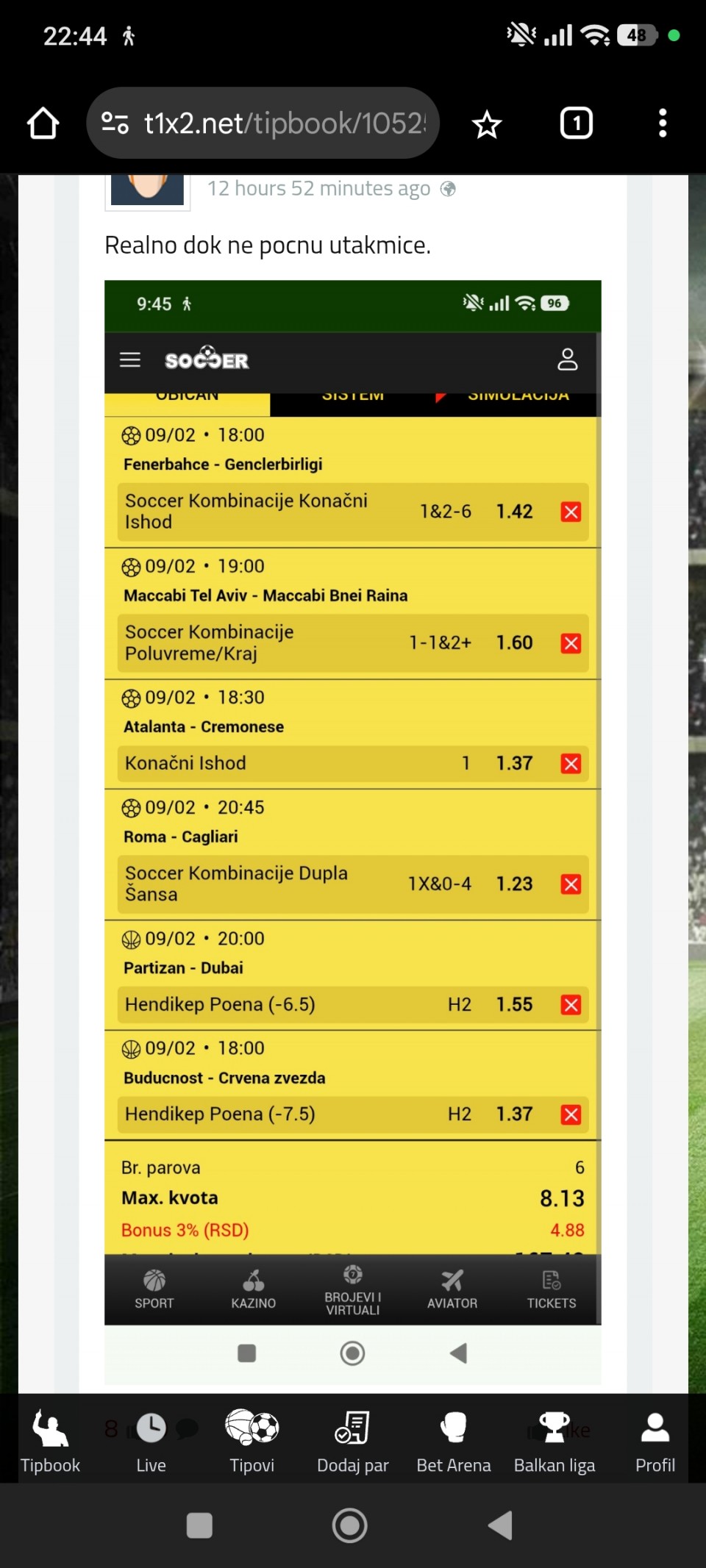Open the Profil tab
This screenshot has height=1568, width=706.
(x=655, y=1441)
